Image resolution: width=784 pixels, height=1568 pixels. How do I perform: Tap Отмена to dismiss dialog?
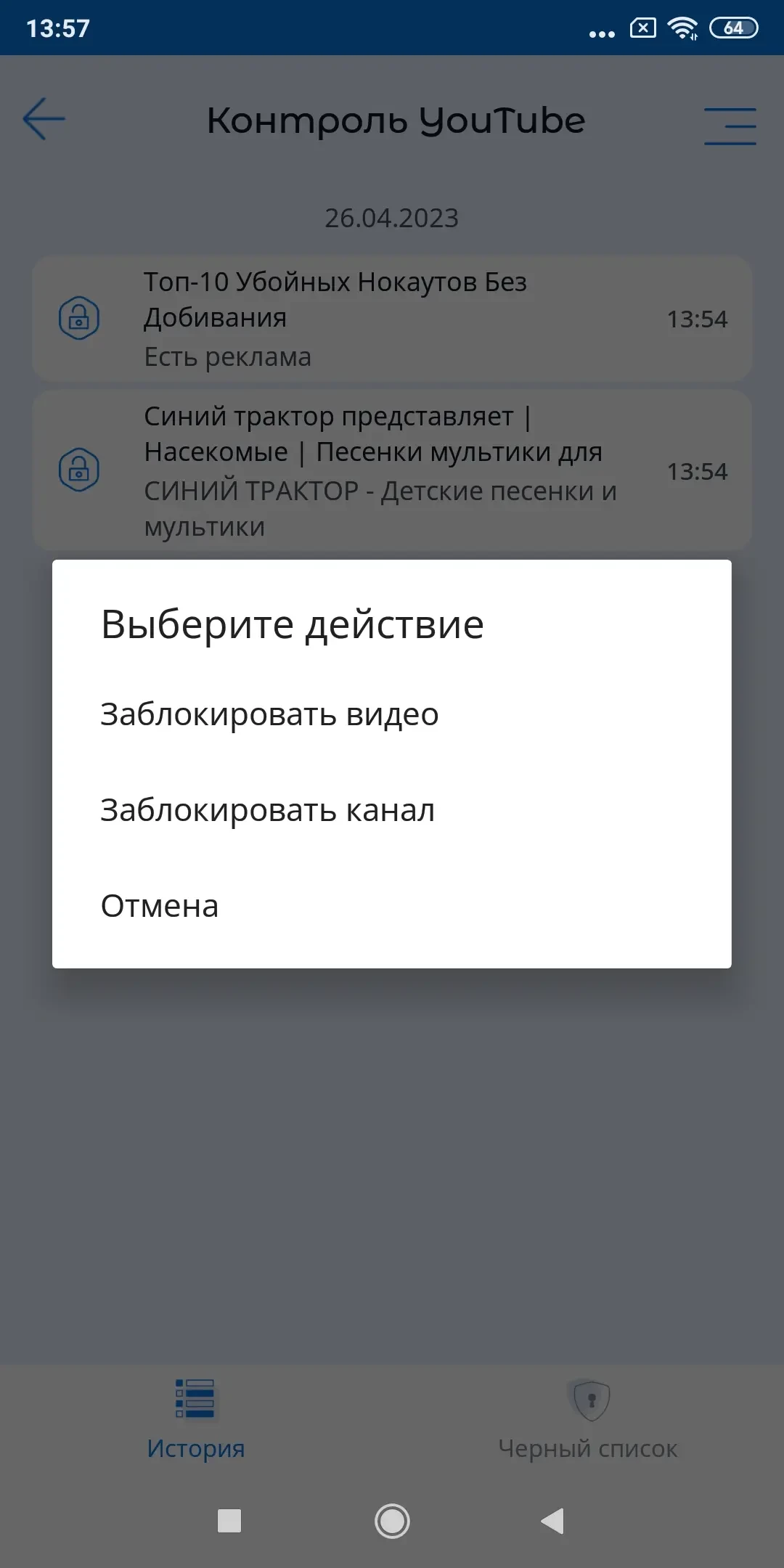pyautogui.click(x=160, y=906)
